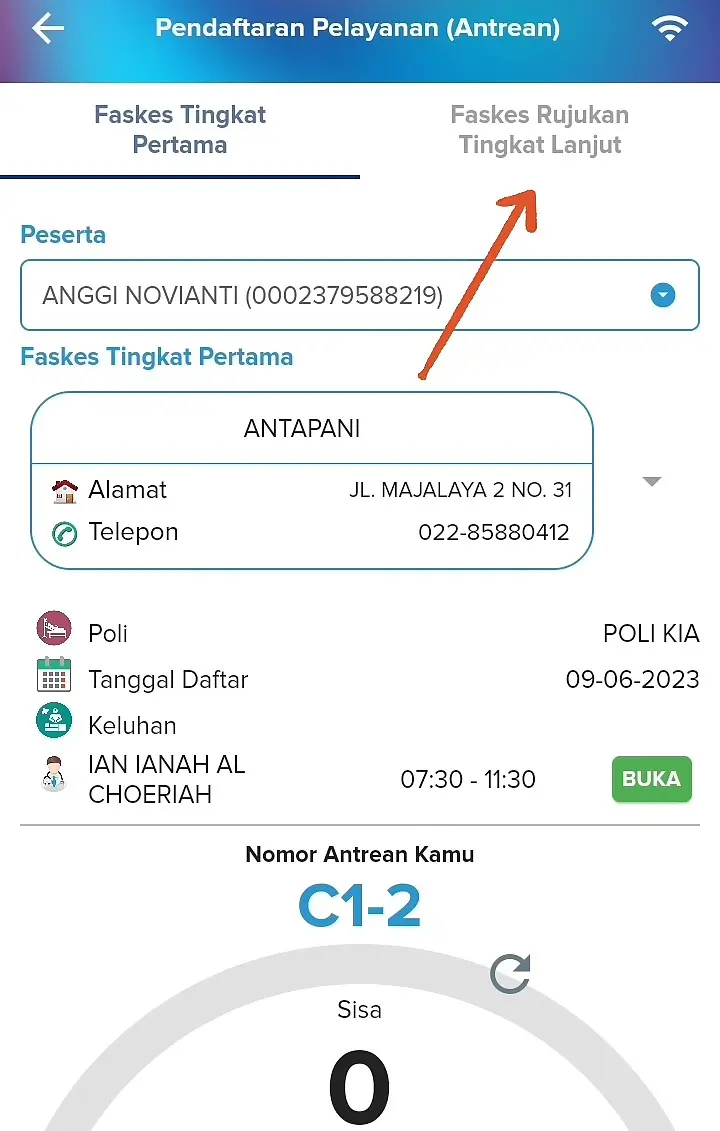
Task: Click the house icon next to Alamat
Action: tap(63, 489)
